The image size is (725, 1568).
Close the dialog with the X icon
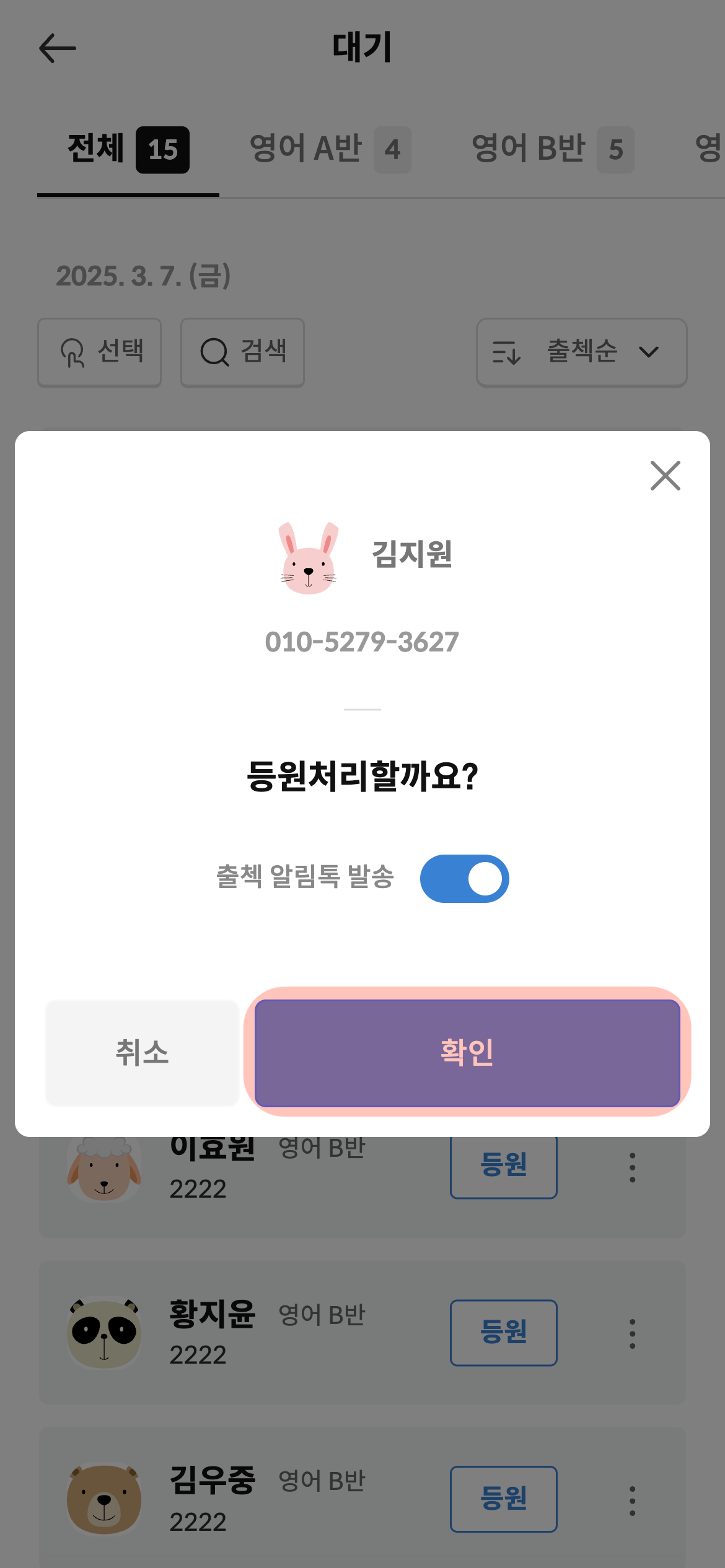665,476
